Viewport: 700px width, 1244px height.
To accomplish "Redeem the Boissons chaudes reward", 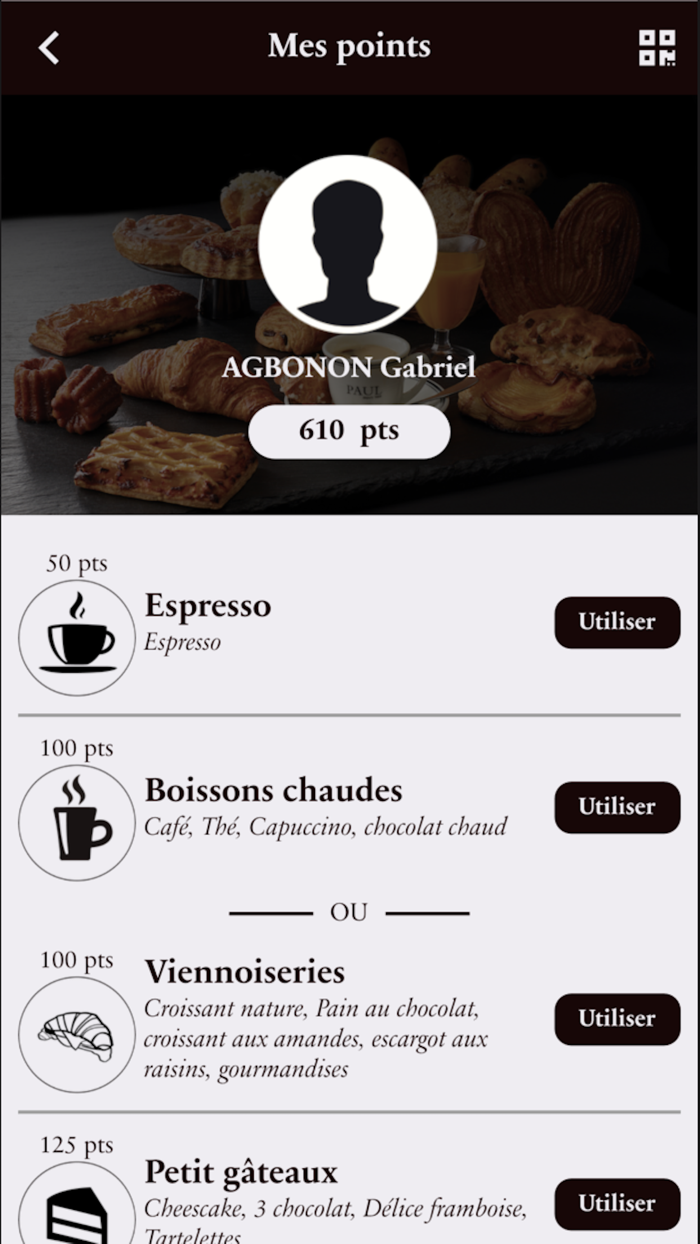I will click(617, 807).
